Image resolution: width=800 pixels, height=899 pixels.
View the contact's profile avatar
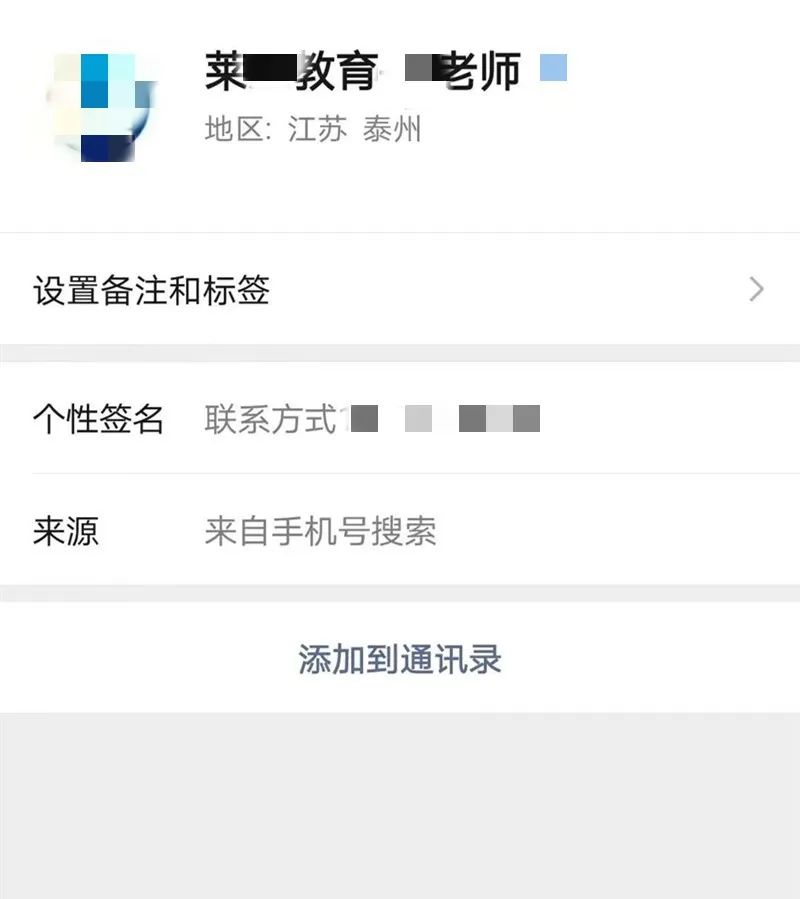tap(104, 107)
